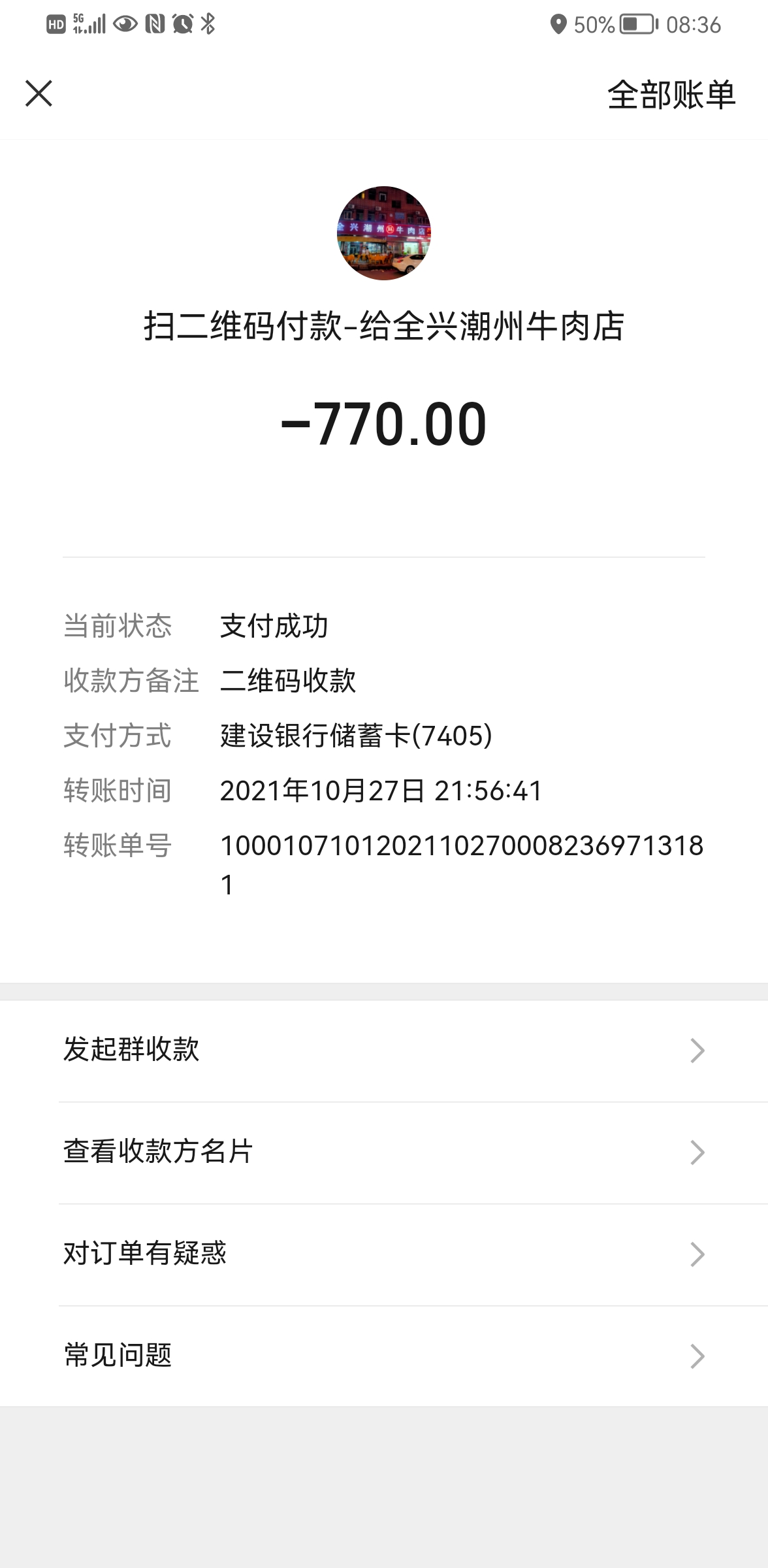The width and height of the screenshot is (768, 1568).
Task: Open the 常见问题 FAQ row
Action: point(384,1356)
